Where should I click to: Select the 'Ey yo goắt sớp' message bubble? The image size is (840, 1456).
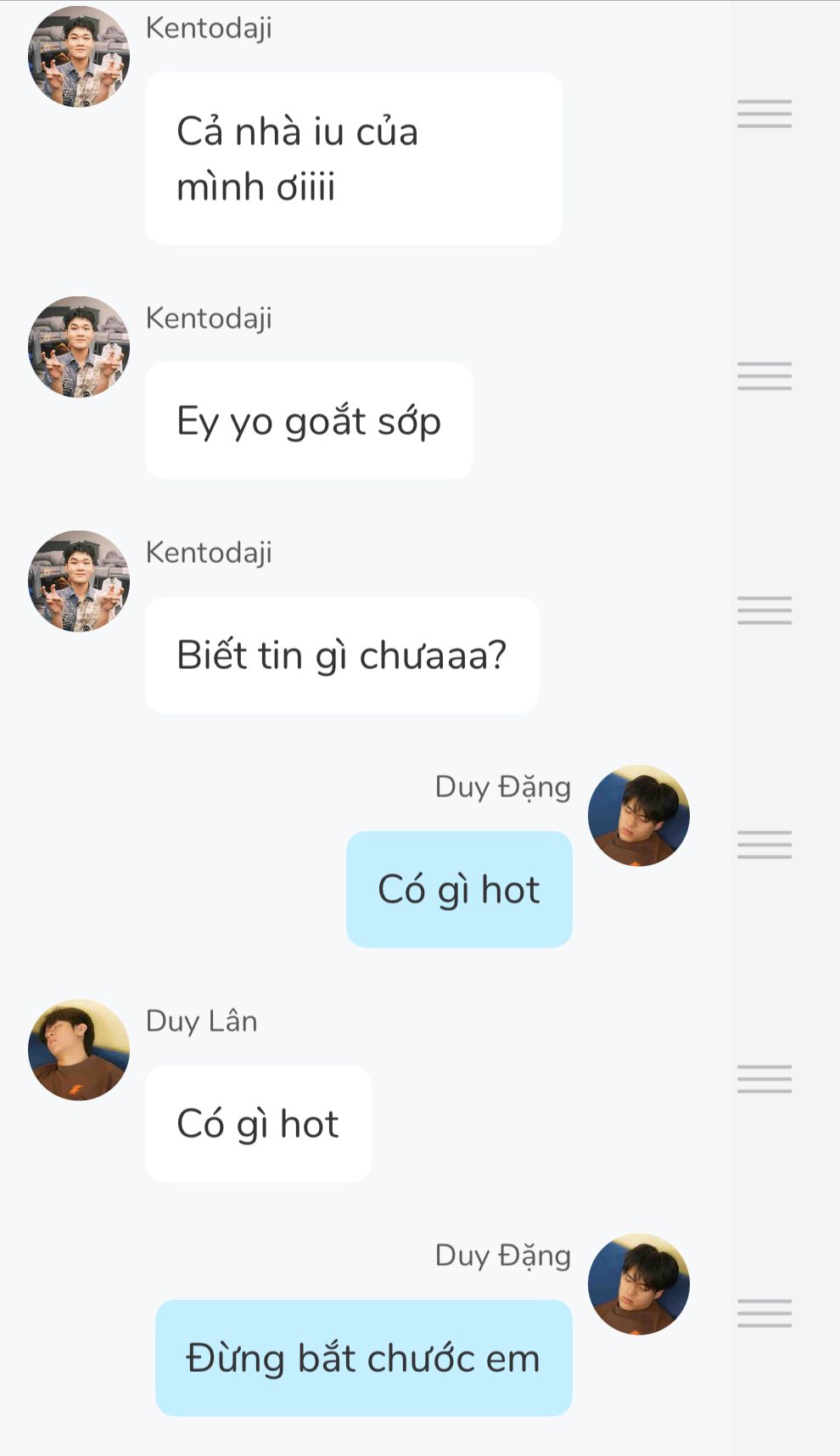[x=309, y=421]
